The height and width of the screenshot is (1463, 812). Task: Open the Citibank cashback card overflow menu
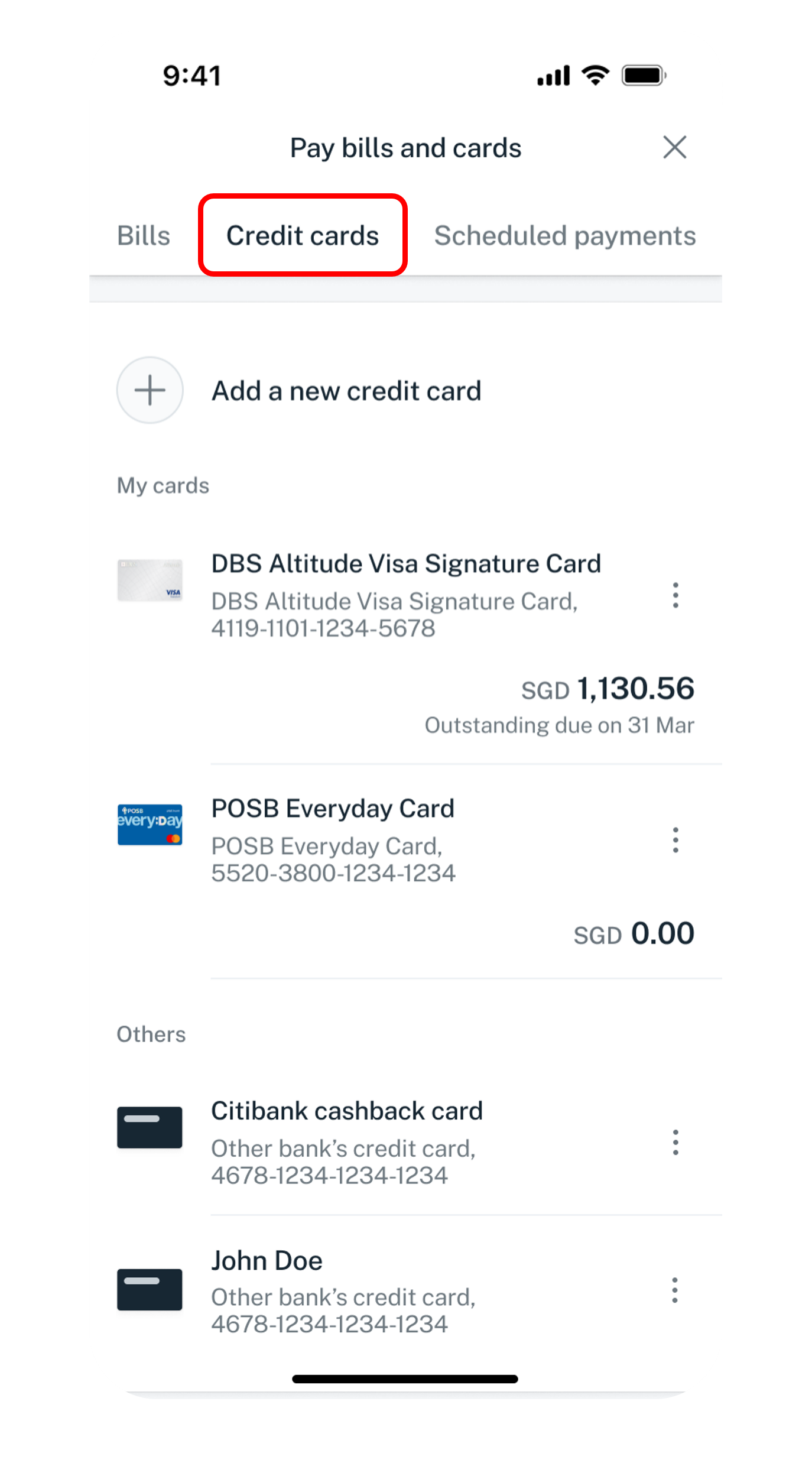675,1143
